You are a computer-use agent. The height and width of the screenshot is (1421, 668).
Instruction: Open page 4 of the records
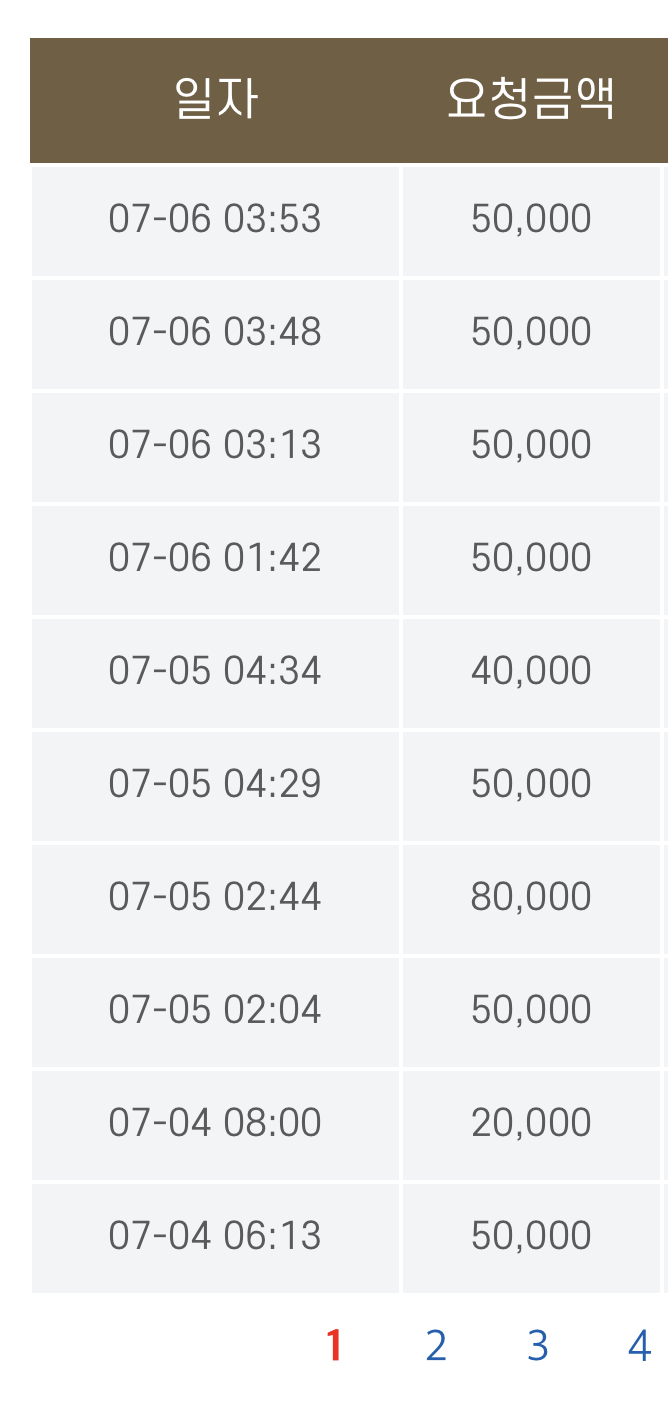pos(639,1346)
